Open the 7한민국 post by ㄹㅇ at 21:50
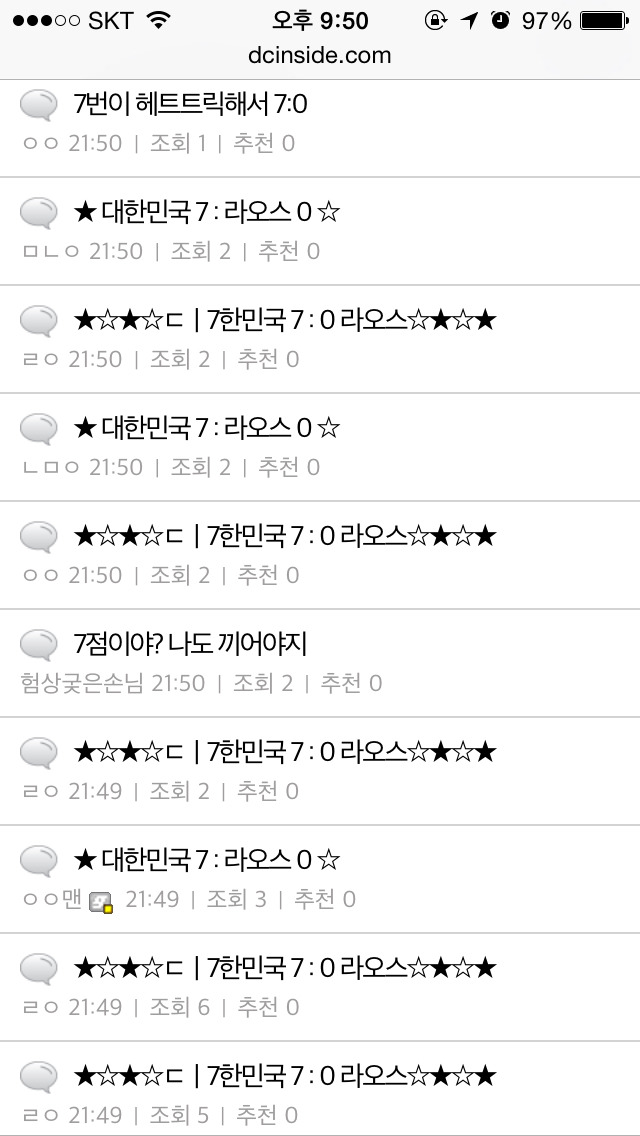The width and height of the screenshot is (640, 1136). (x=285, y=320)
